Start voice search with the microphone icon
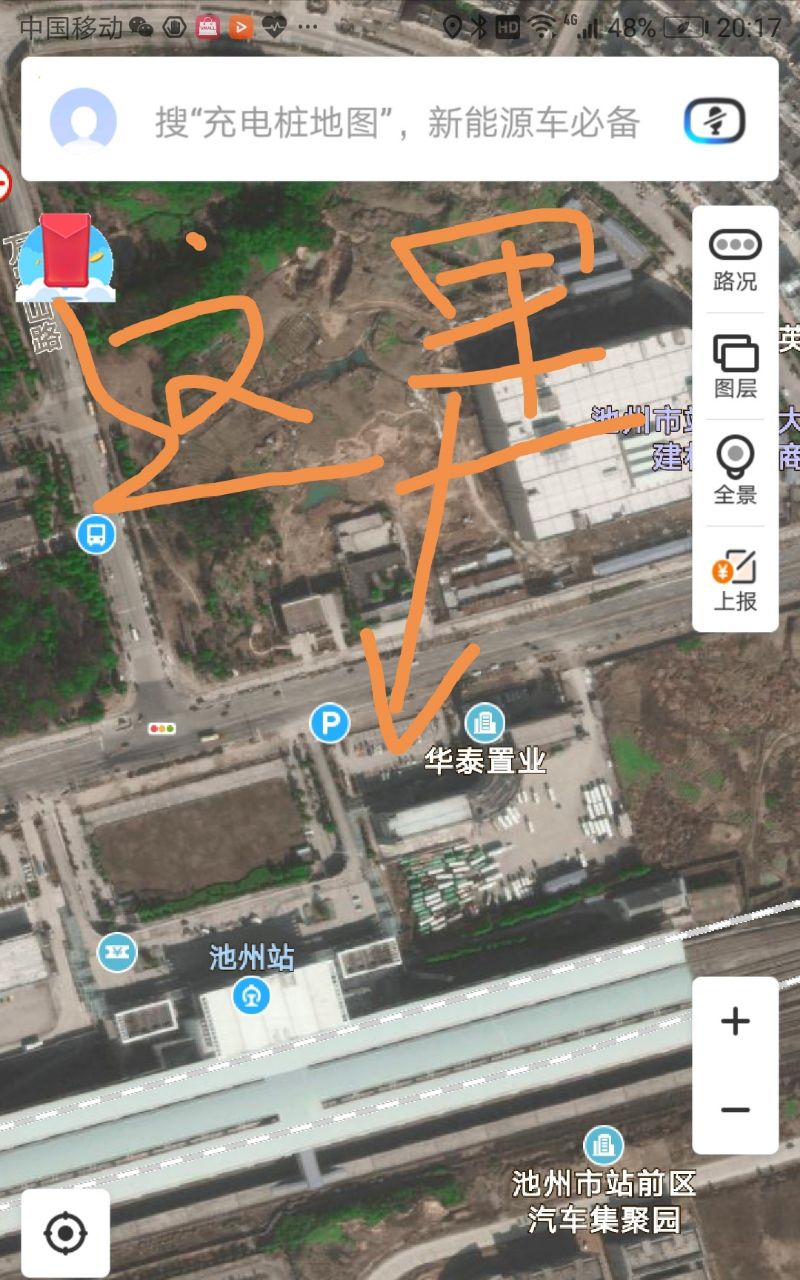The width and height of the screenshot is (800, 1280). pos(714,121)
